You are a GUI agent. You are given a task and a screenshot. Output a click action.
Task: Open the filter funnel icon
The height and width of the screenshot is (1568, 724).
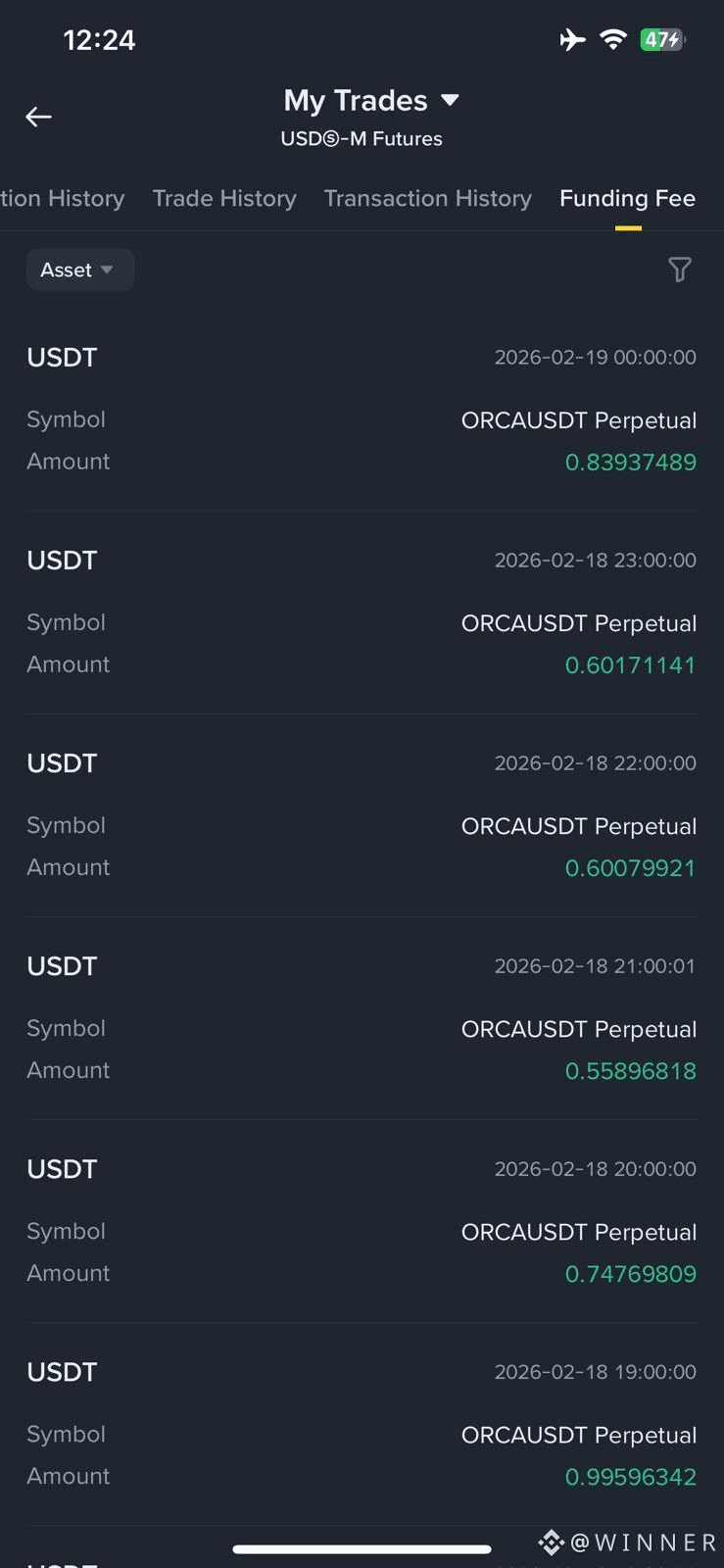point(680,269)
